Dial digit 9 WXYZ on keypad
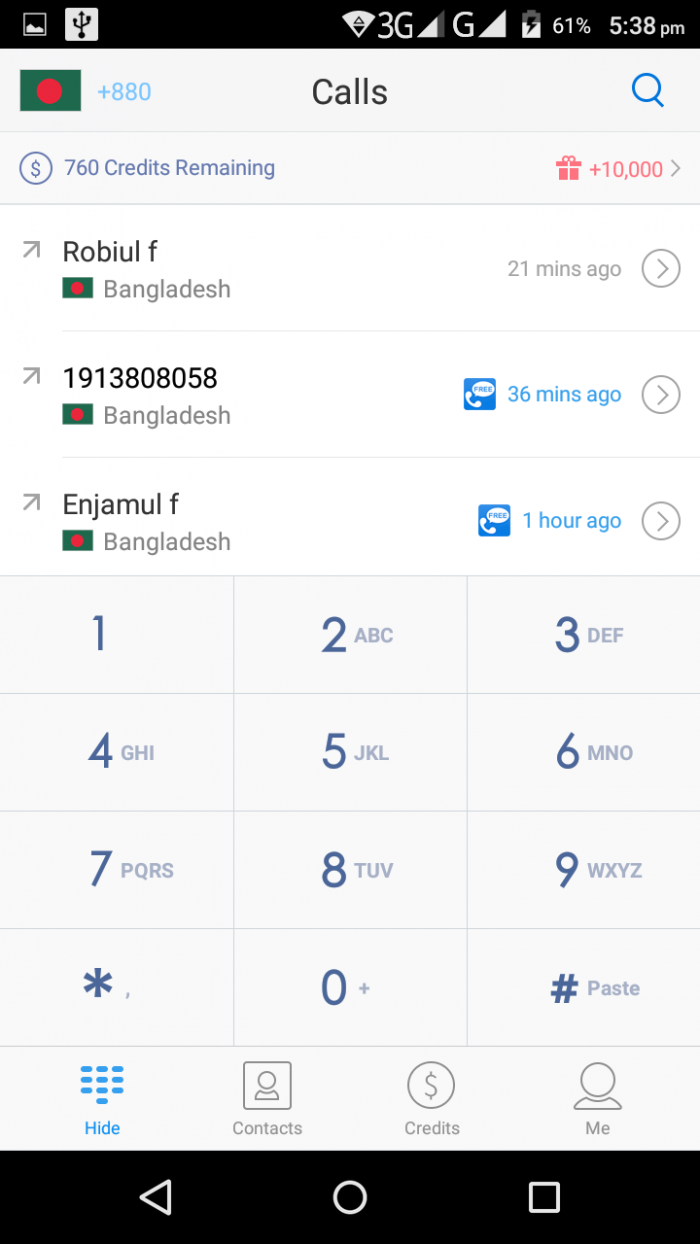The image size is (700, 1244). (x=584, y=870)
